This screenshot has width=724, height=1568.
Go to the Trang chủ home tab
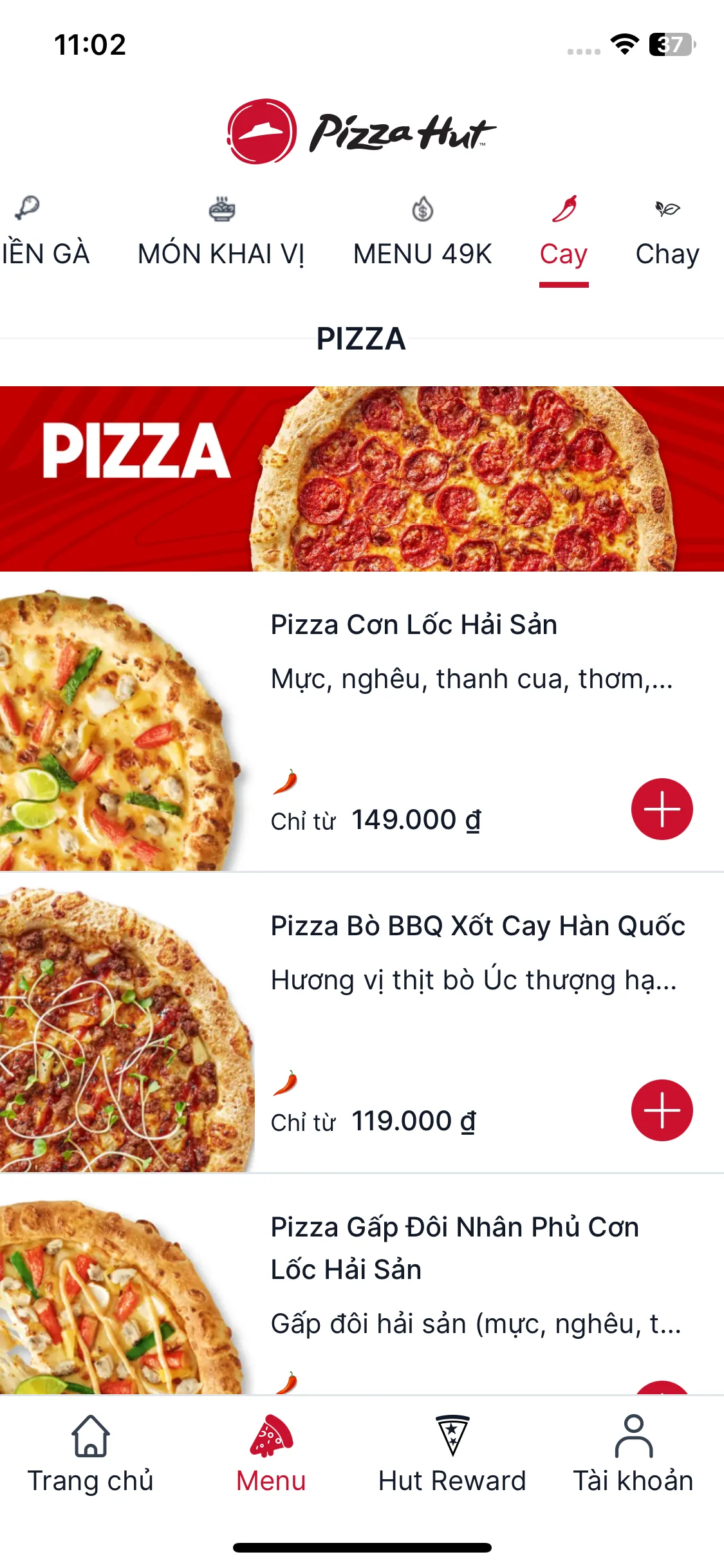coord(91,1455)
